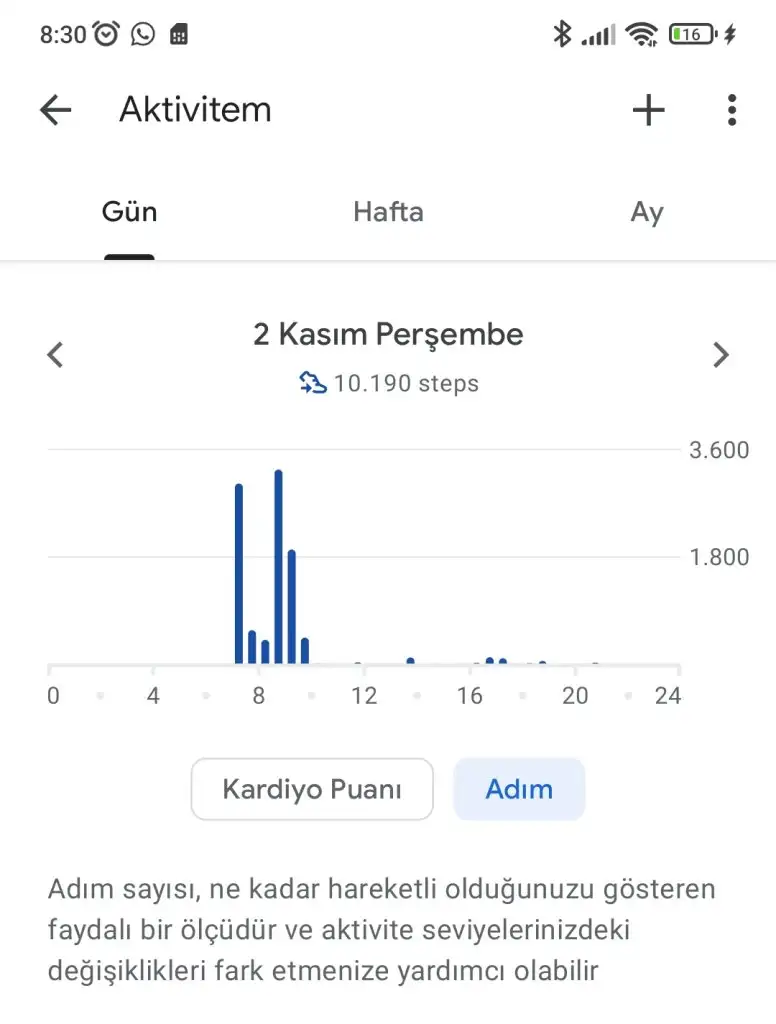Add a new activity with the plus icon
This screenshot has width=776, height=1024.
(648, 110)
